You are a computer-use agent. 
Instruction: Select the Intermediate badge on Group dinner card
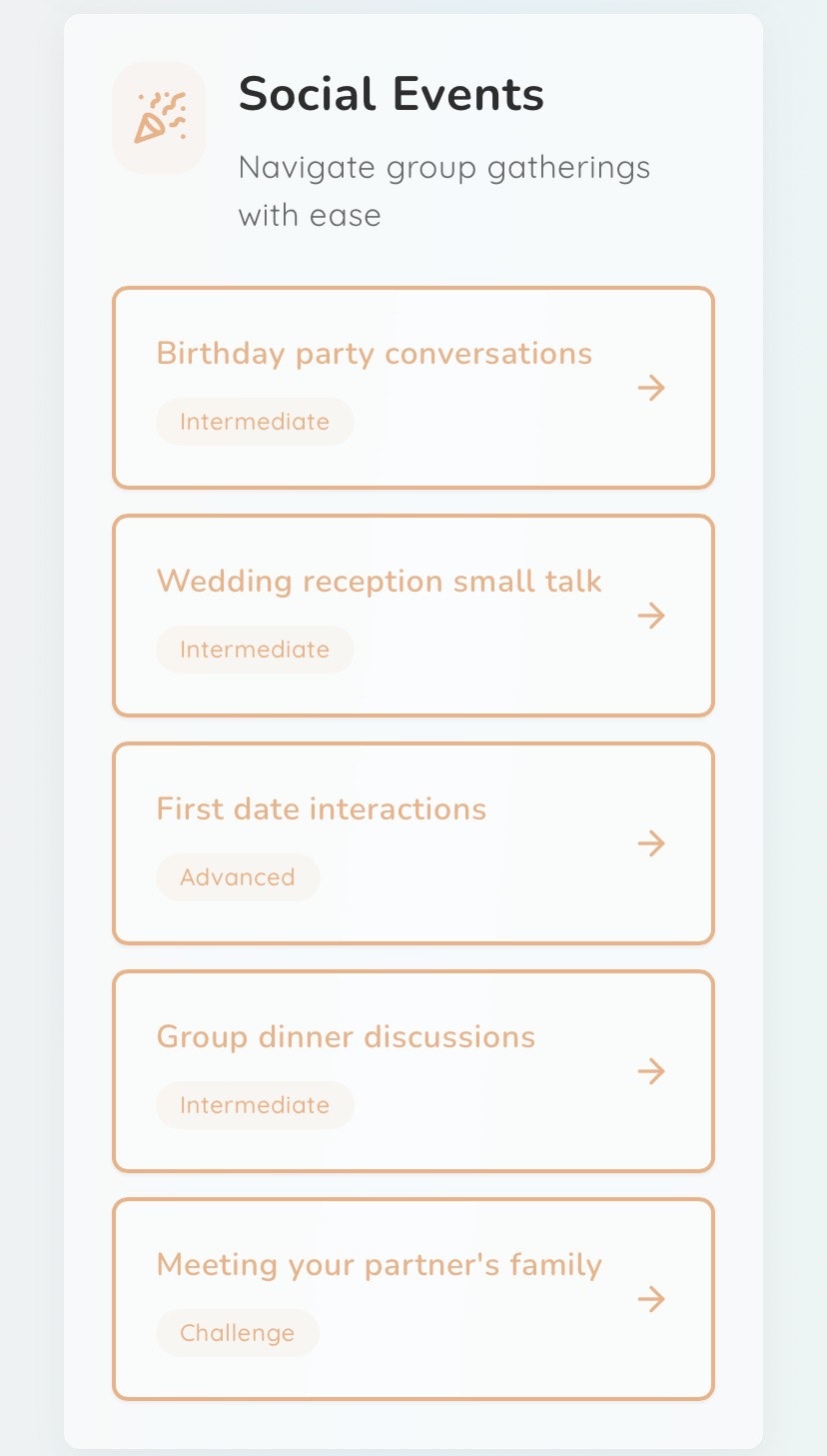[255, 1104]
